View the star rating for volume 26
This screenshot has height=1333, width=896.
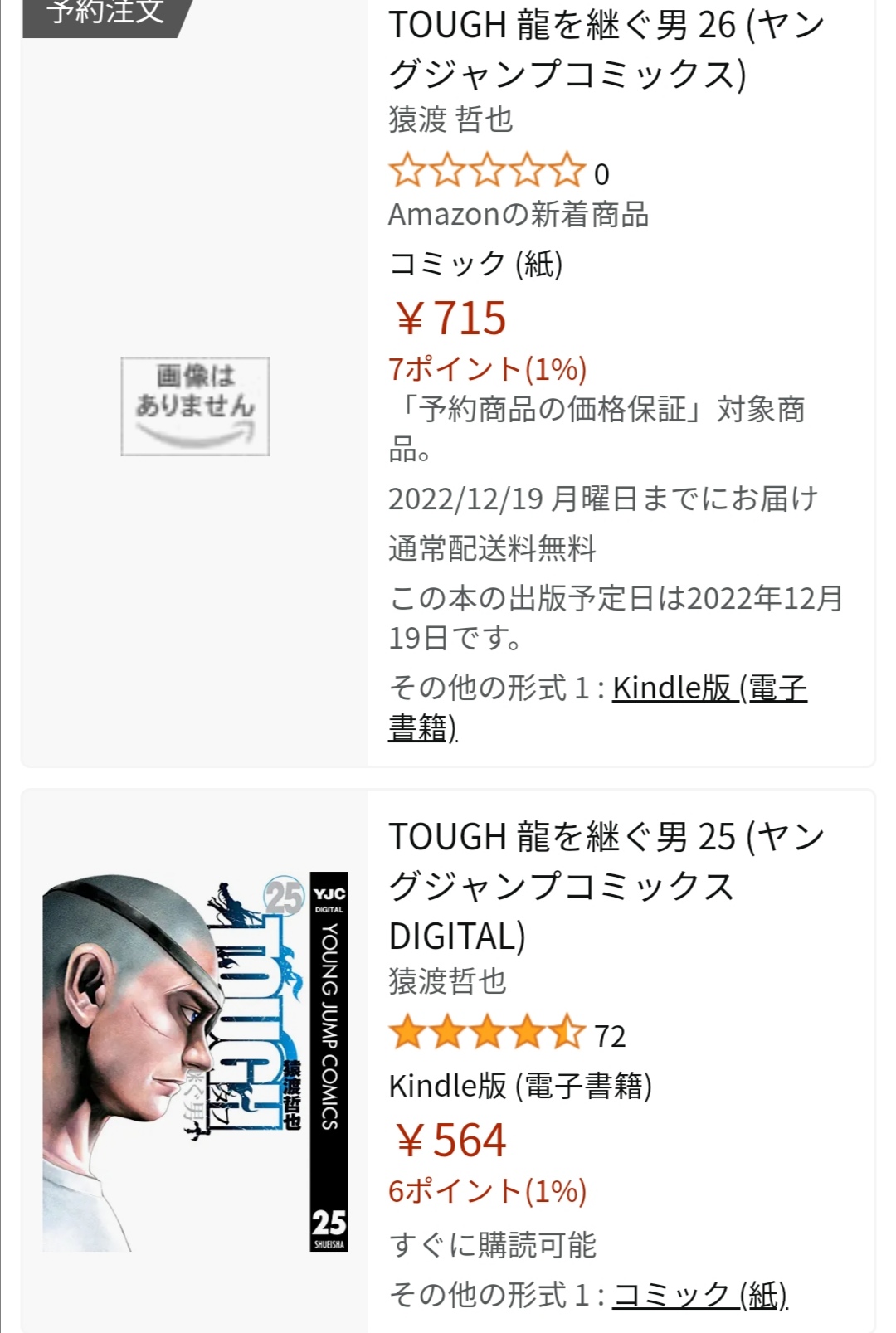[487, 170]
